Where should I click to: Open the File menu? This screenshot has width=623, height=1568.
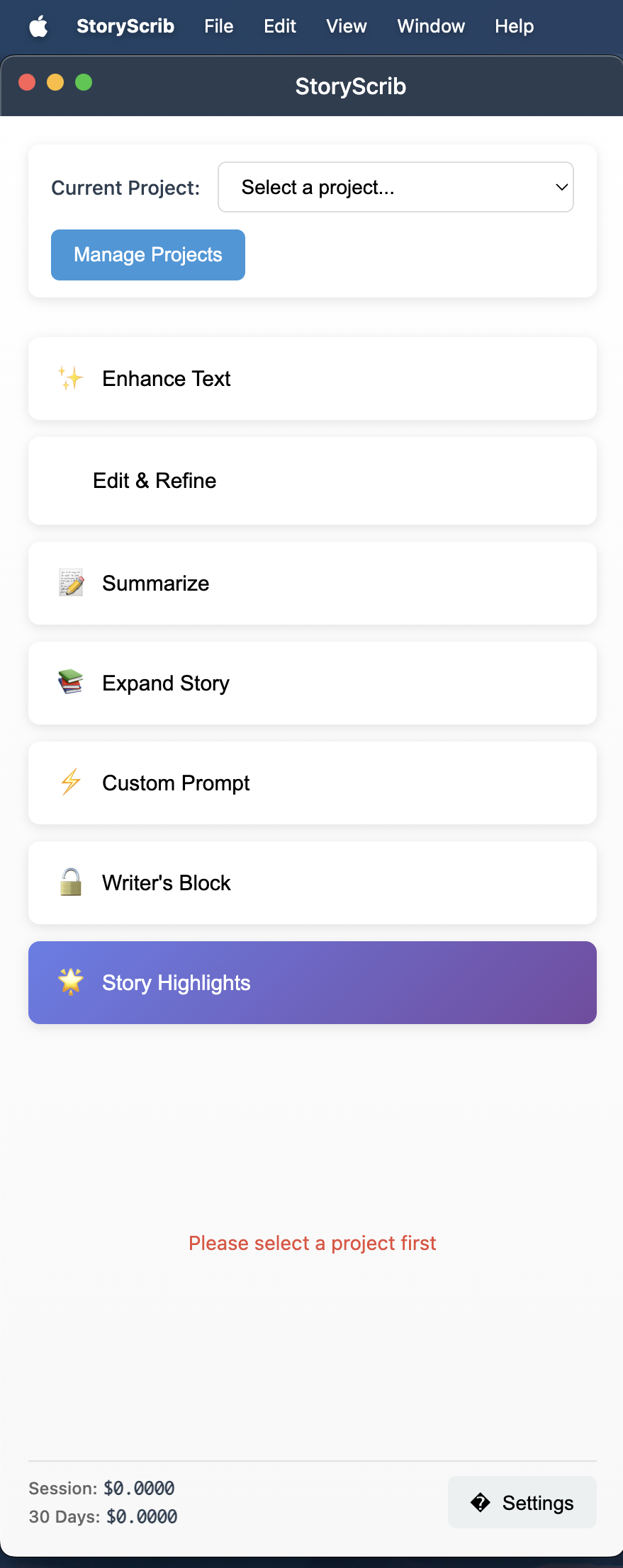click(218, 26)
